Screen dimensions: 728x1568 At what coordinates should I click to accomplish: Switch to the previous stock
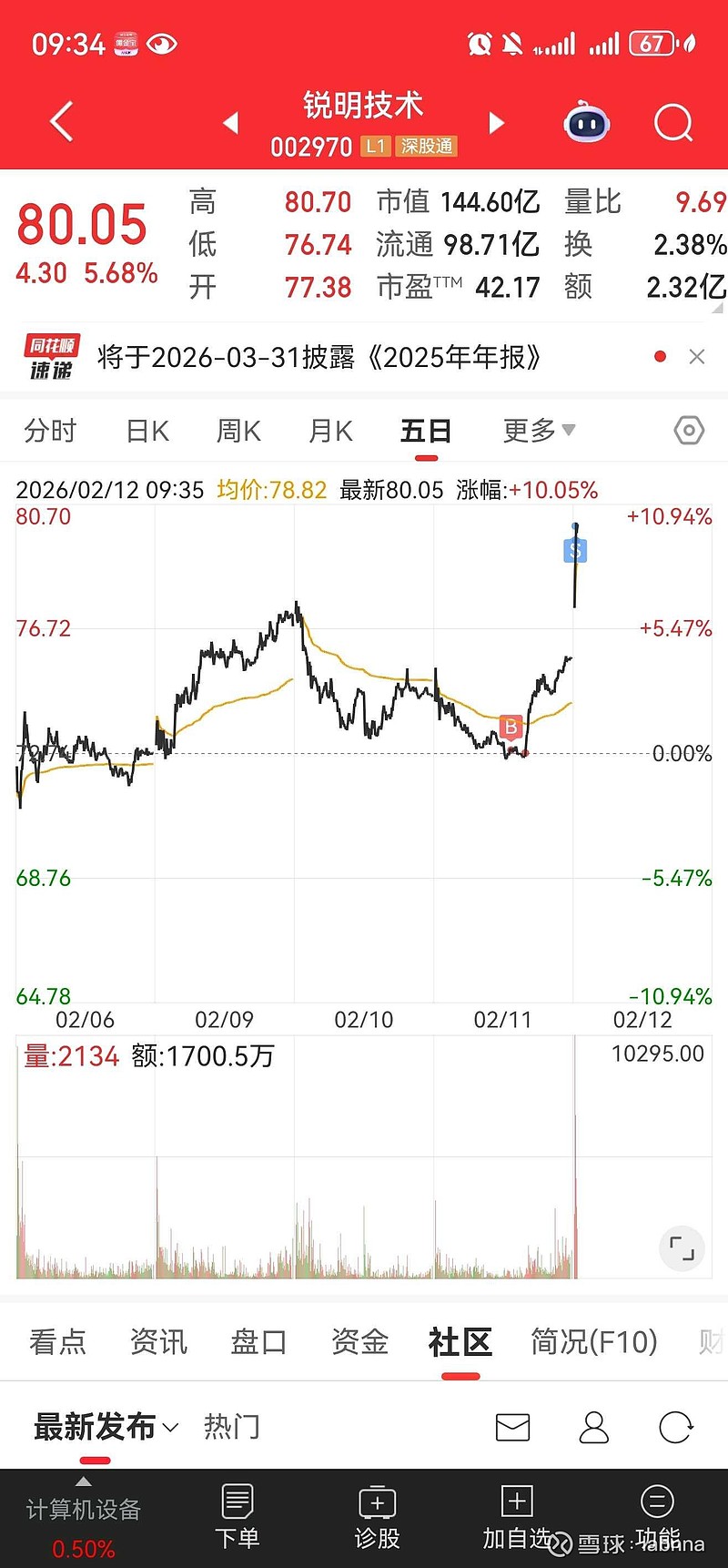tap(231, 122)
